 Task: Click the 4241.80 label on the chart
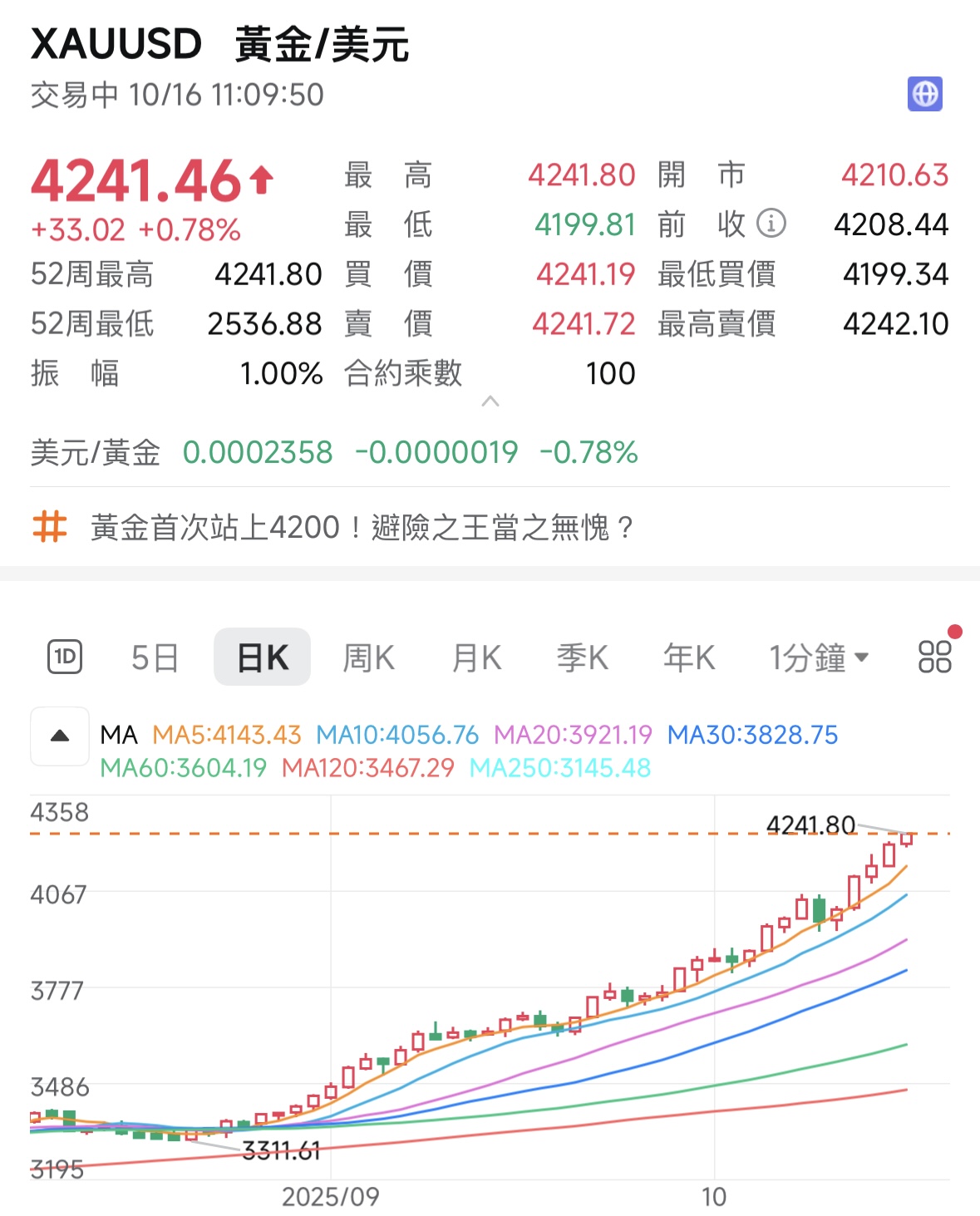click(x=809, y=825)
